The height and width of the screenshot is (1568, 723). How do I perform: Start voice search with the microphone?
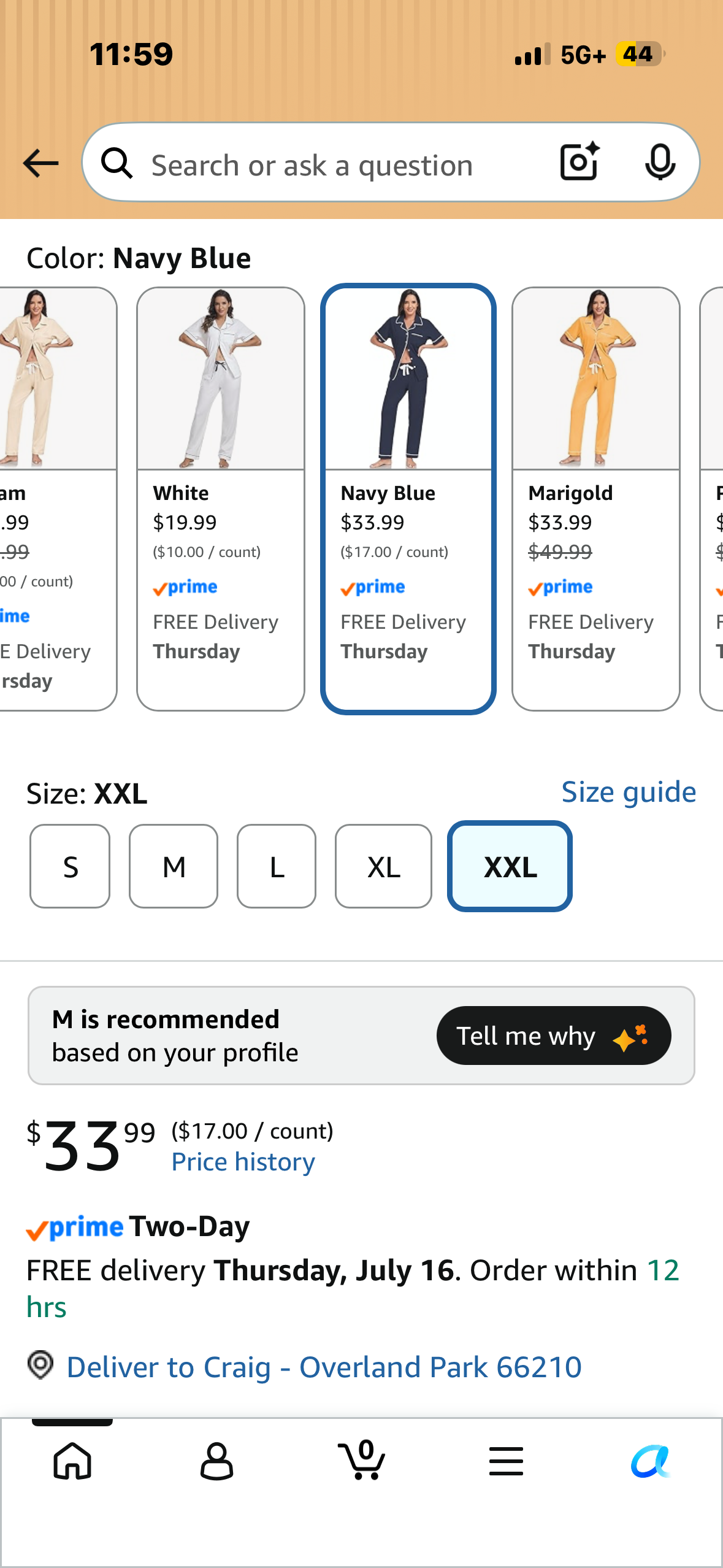click(x=660, y=163)
